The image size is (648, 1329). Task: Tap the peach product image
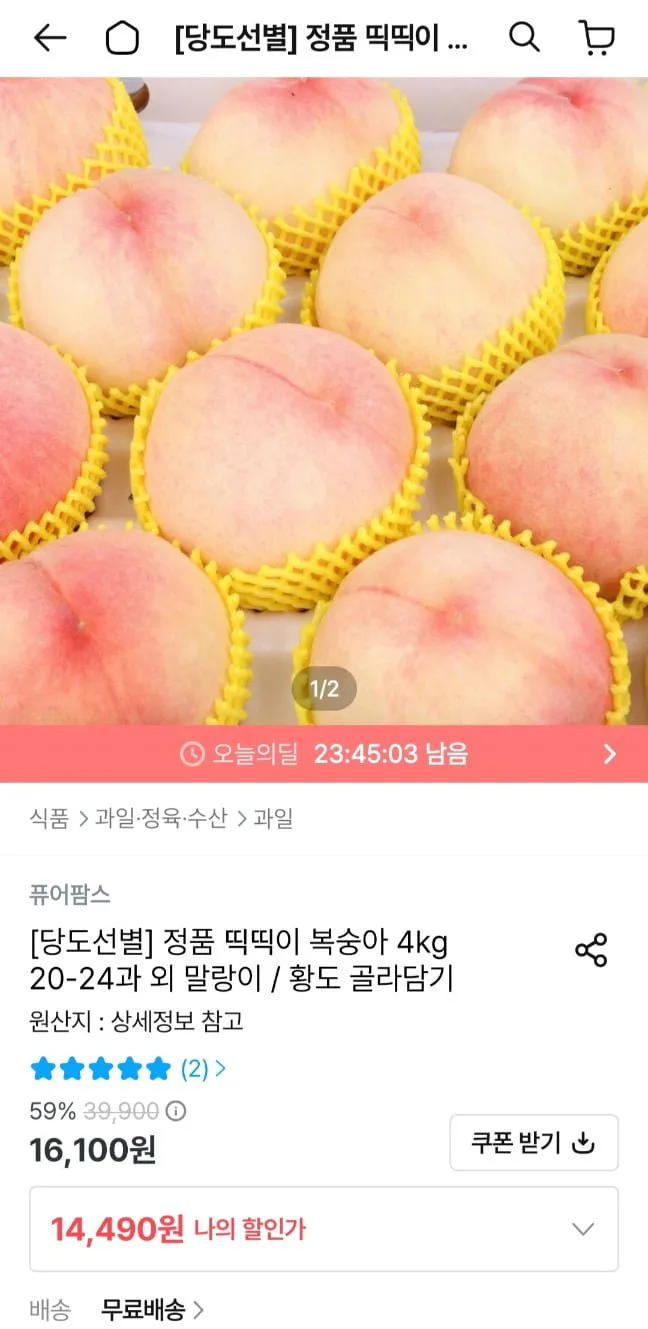[324, 401]
